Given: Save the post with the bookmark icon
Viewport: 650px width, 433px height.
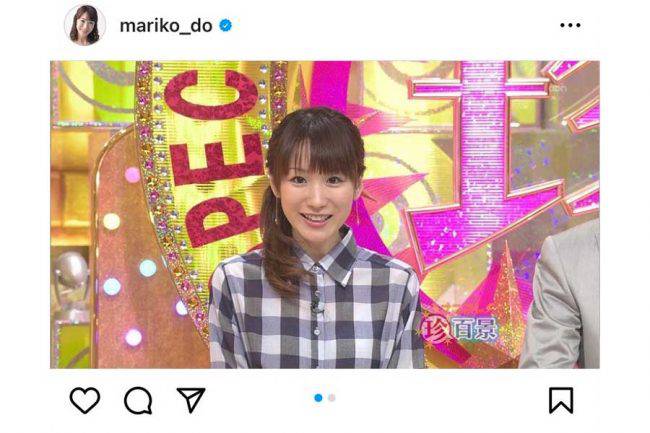Looking at the screenshot, I should click(562, 400).
